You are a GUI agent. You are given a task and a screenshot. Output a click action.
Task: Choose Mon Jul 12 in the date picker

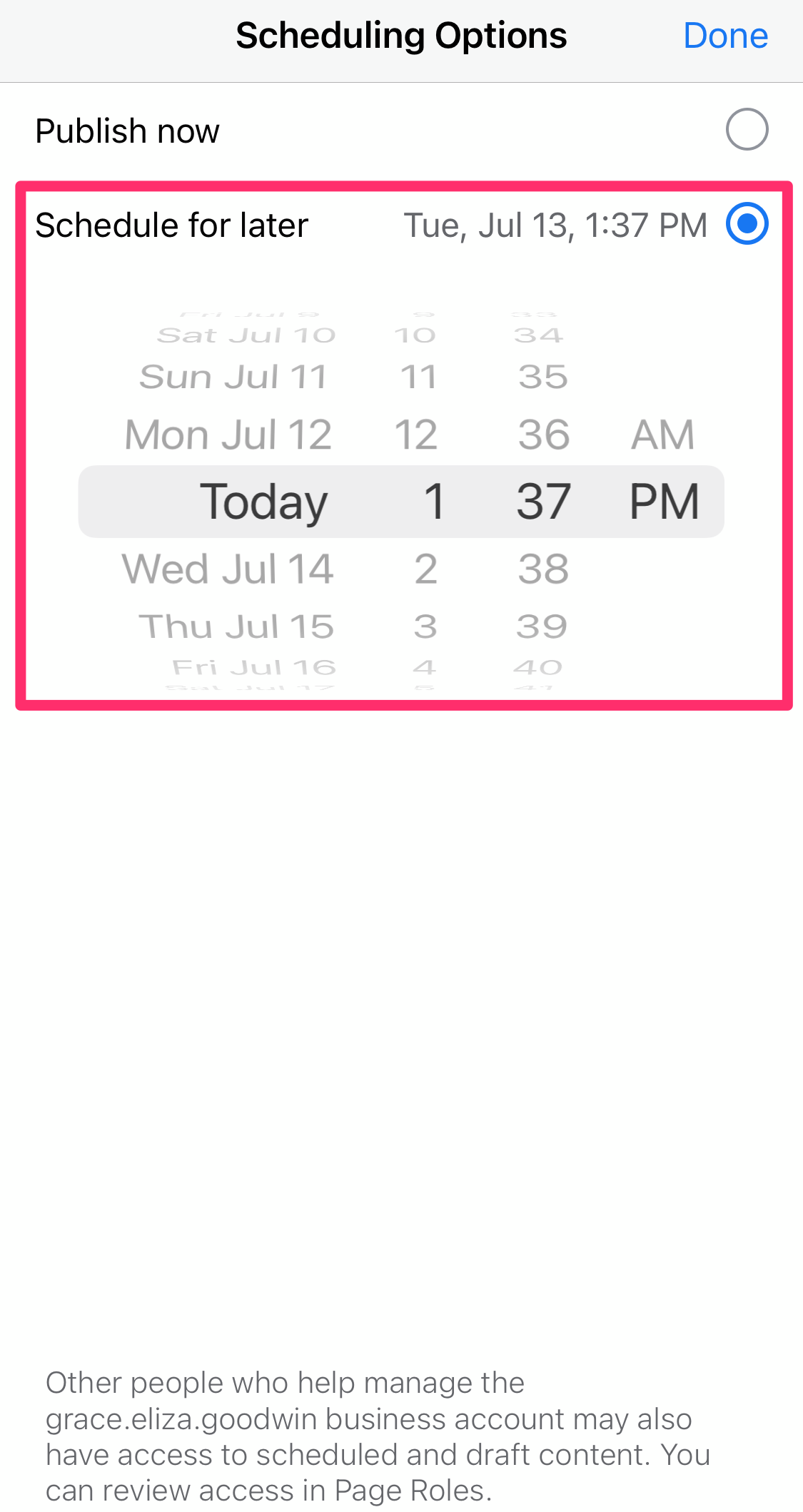pyautogui.click(x=227, y=433)
